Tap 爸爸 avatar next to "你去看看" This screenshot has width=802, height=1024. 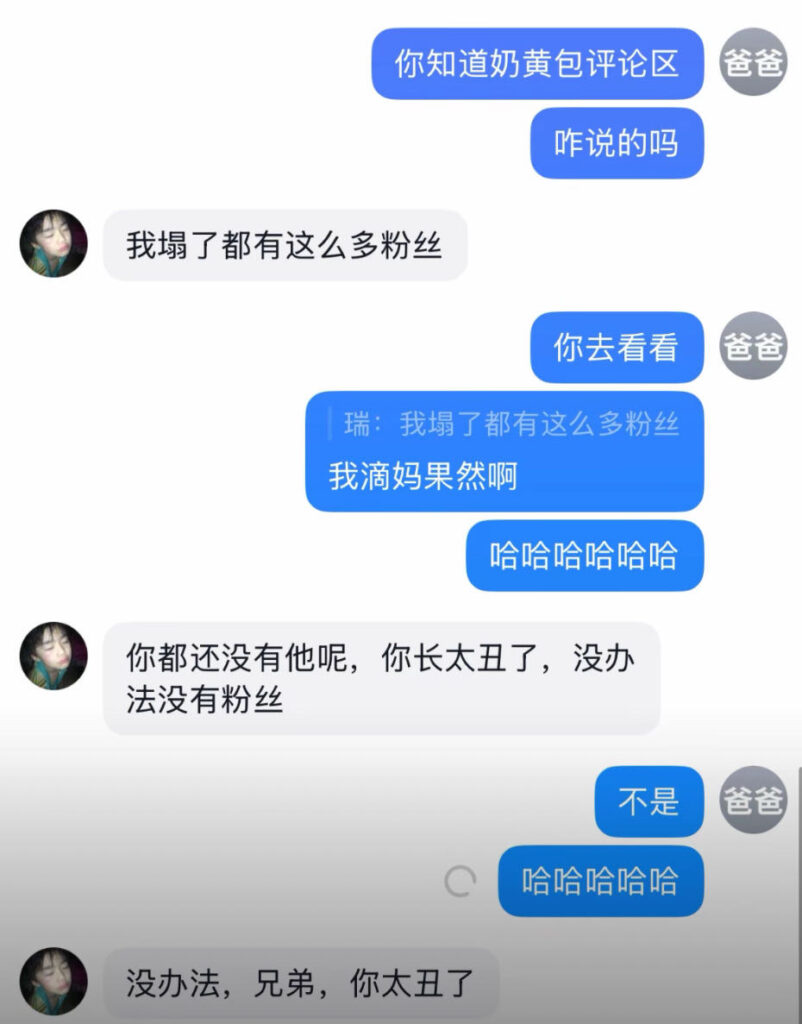point(753,347)
